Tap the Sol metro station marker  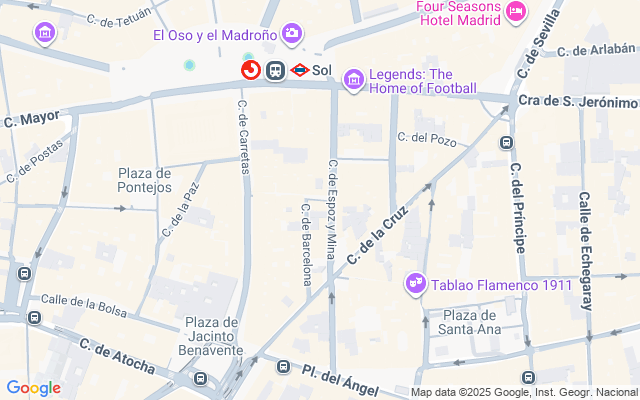click(299, 70)
